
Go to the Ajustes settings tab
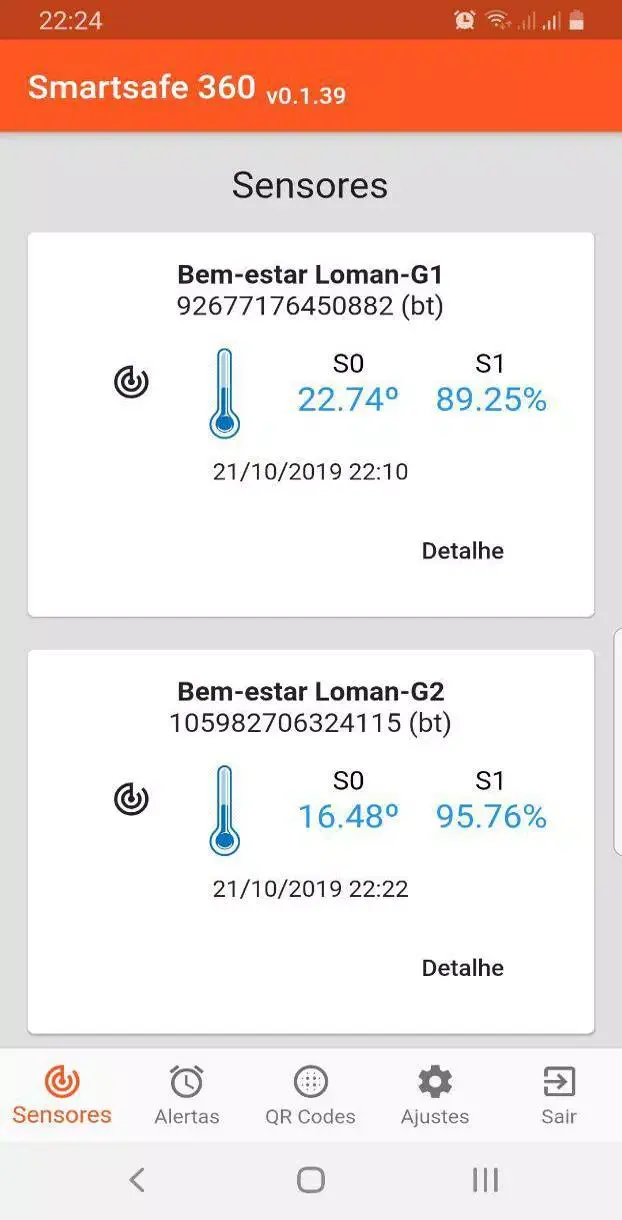(435, 1095)
